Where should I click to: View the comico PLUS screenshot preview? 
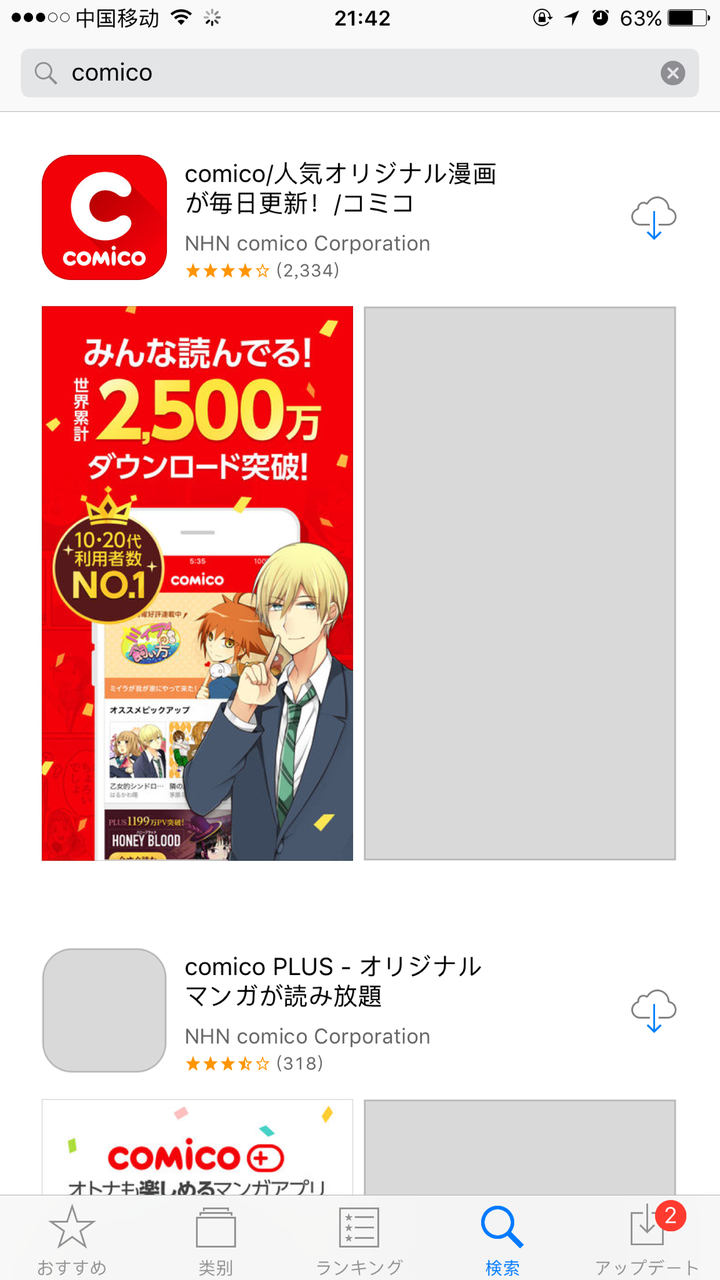(x=197, y=1147)
